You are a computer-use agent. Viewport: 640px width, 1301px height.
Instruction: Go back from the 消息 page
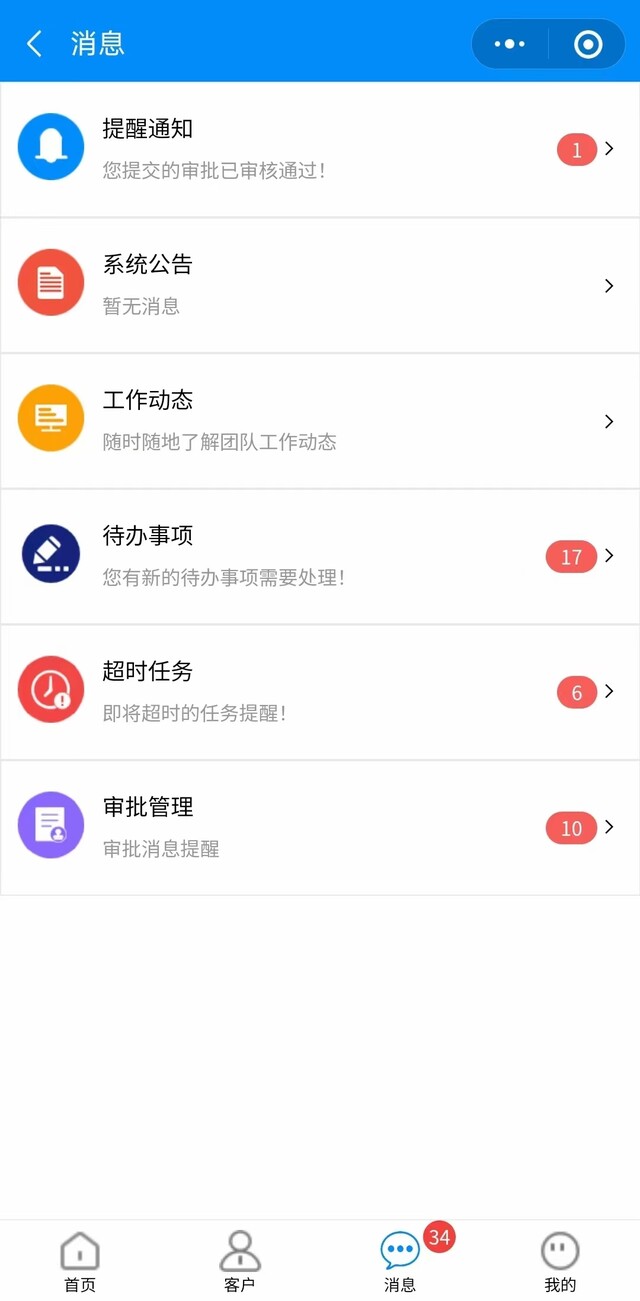(34, 44)
